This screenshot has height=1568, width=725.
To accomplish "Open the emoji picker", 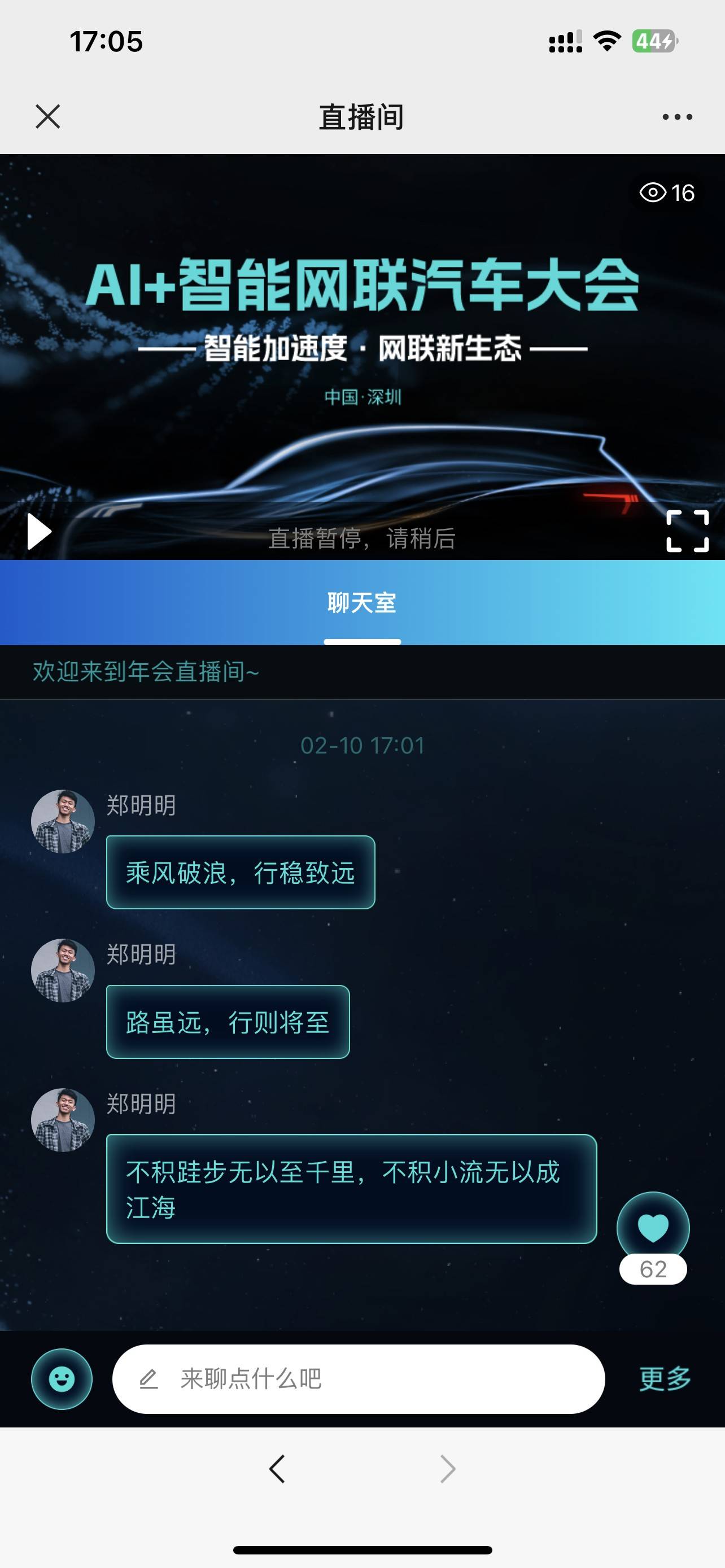I will pyautogui.click(x=62, y=1379).
